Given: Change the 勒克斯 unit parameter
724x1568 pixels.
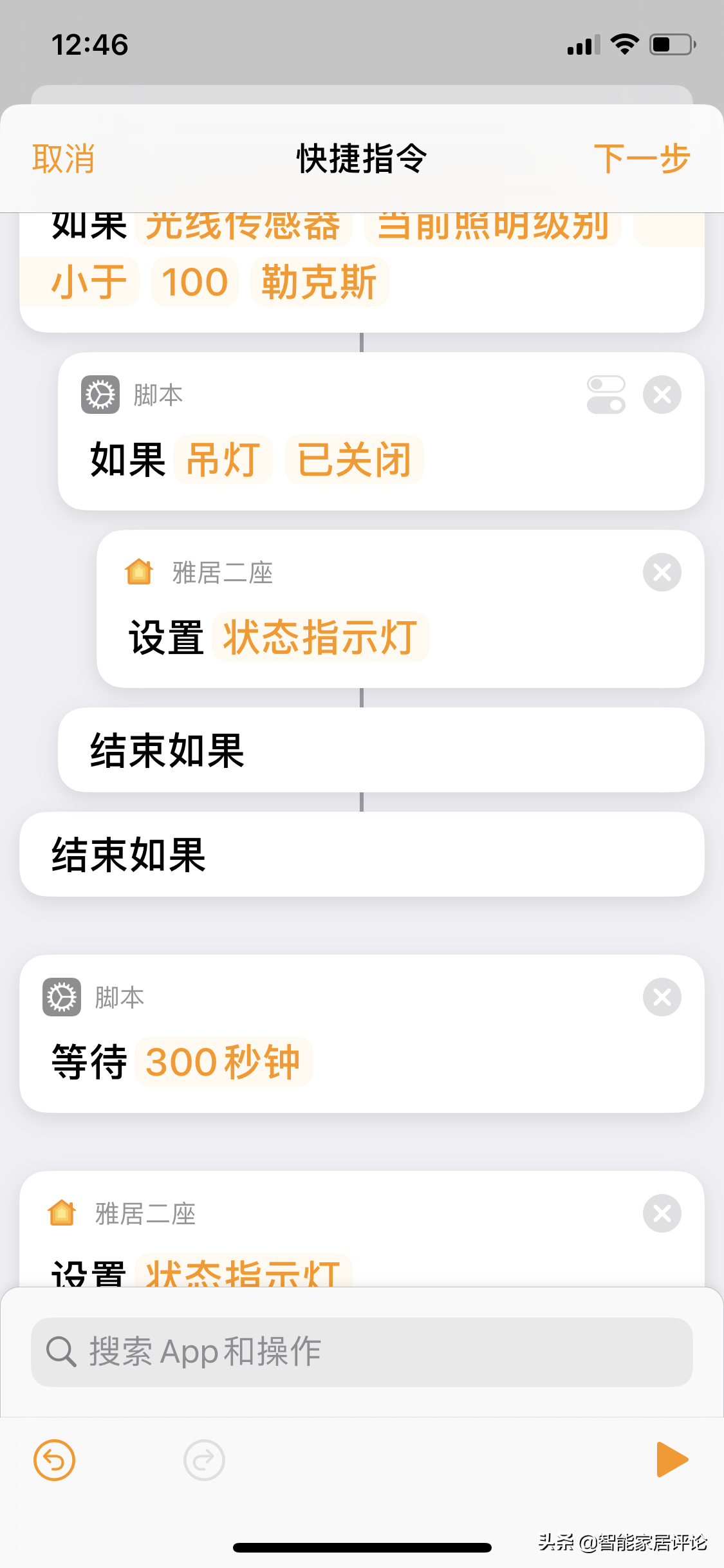Looking at the screenshot, I should click(x=319, y=282).
